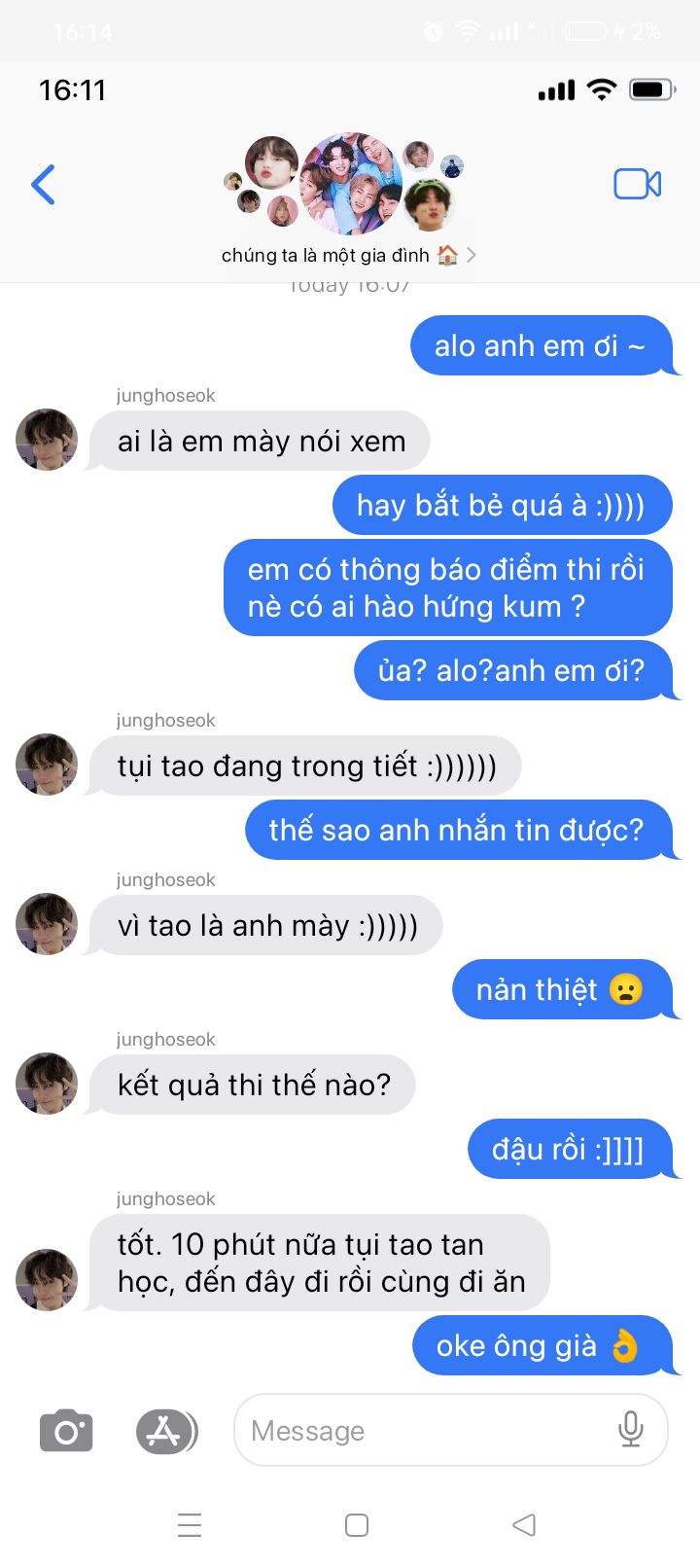Go to the home screen
This screenshot has height=1568, width=700.
point(357,1524)
